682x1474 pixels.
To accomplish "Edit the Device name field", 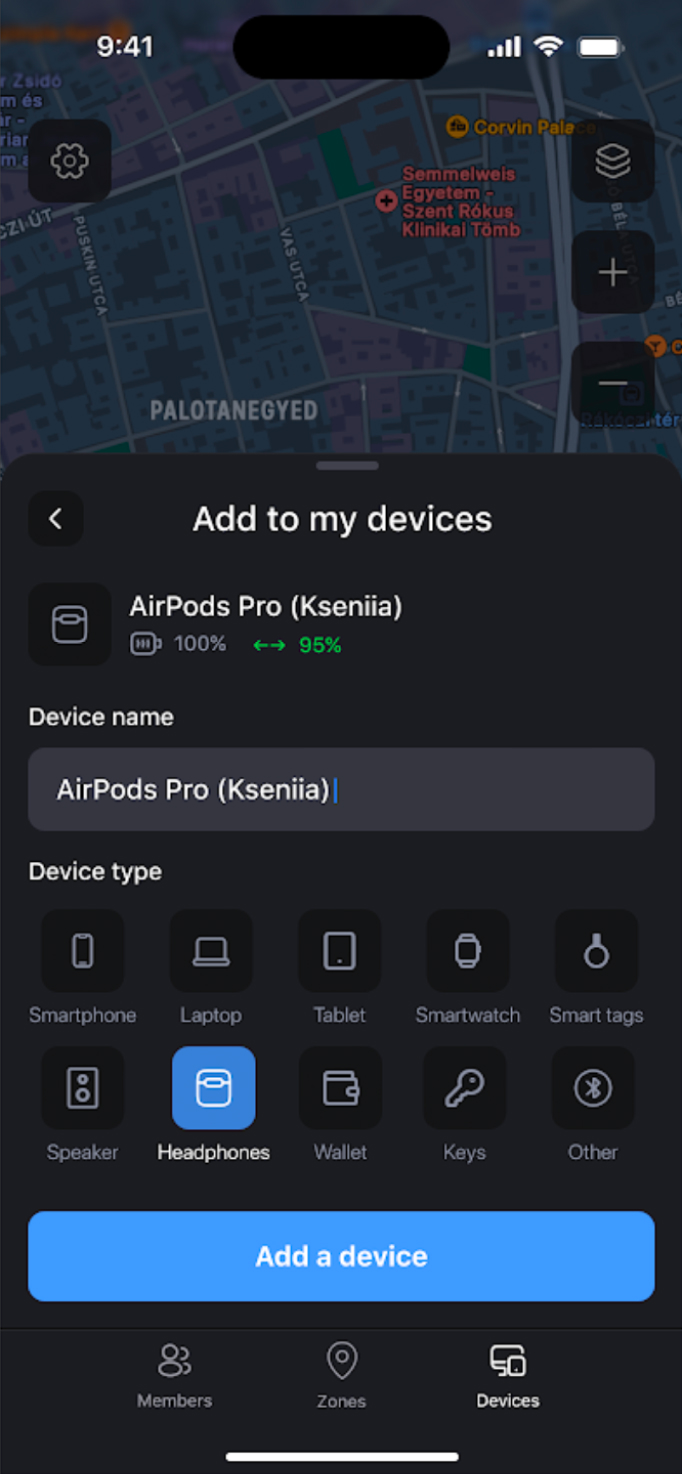I will (x=341, y=789).
